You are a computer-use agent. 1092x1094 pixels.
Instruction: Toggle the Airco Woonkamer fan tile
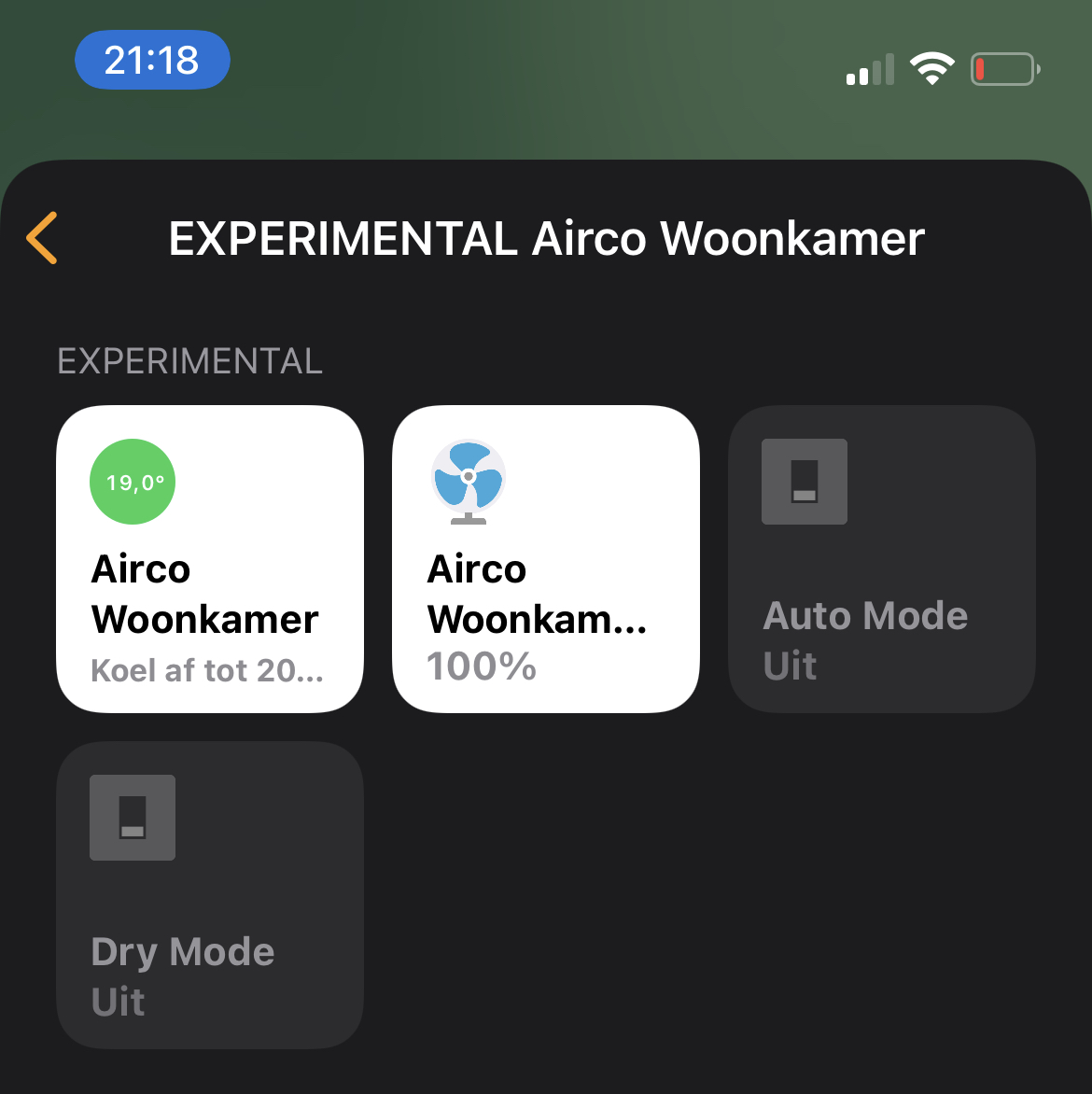tap(546, 558)
